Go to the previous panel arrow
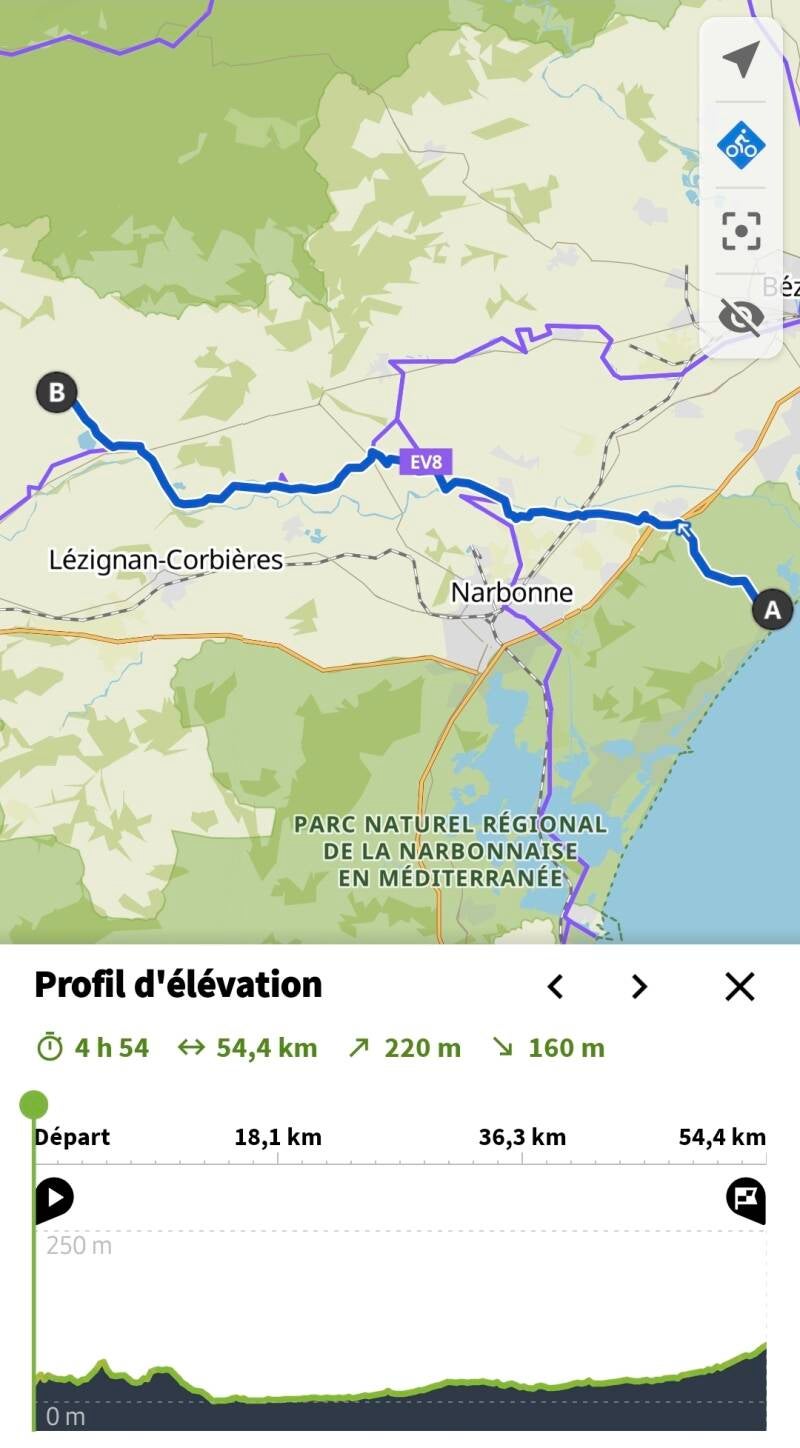The width and height of the screenshot is (800, 1448). [556, 987]
